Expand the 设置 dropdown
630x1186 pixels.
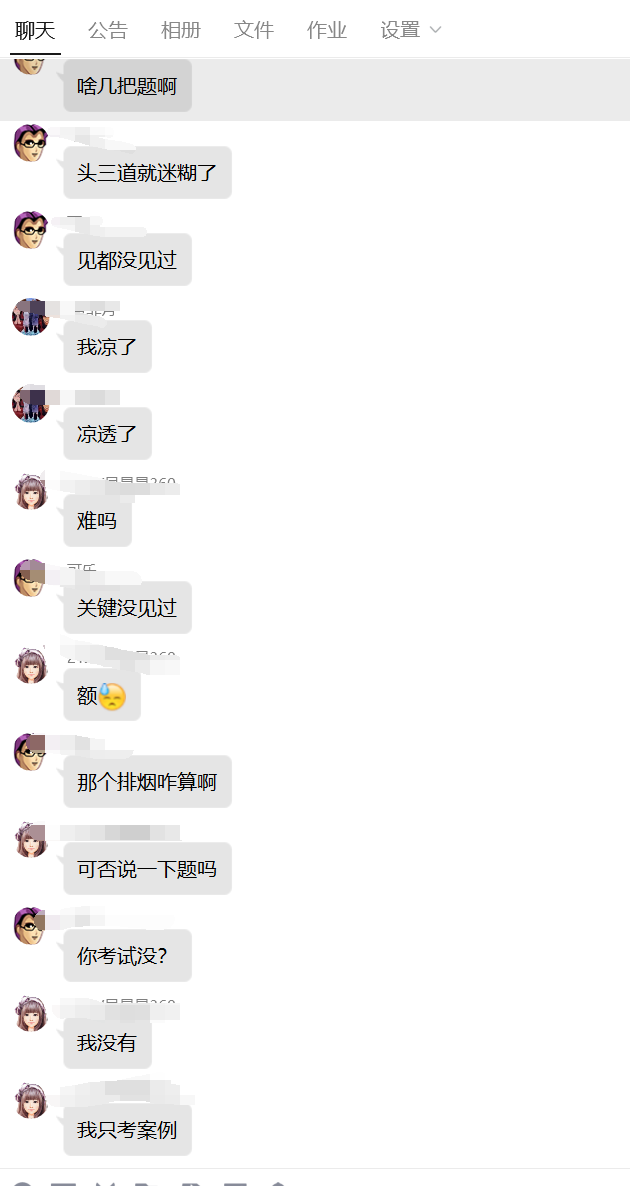tap(410, 30)
